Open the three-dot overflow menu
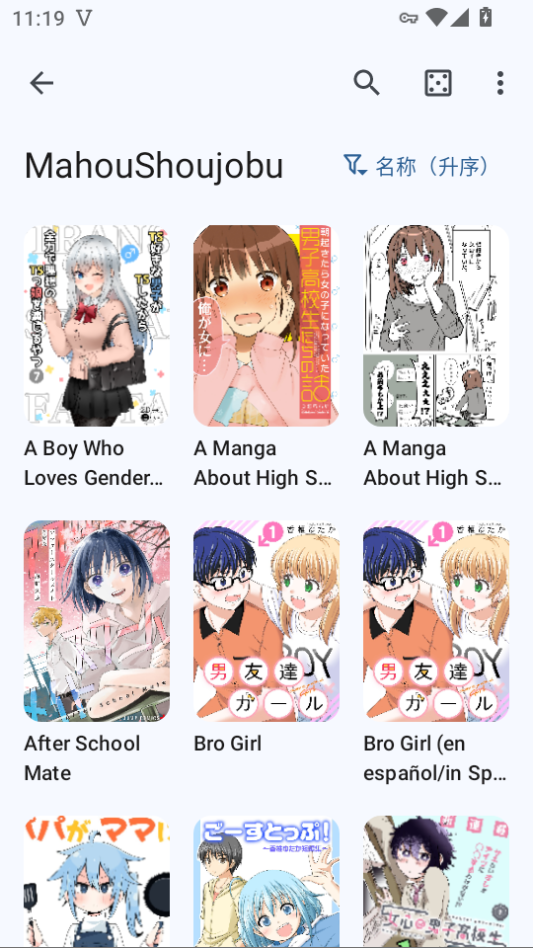Viewport: 533px width, 948px height. click(x=500, y=83)
